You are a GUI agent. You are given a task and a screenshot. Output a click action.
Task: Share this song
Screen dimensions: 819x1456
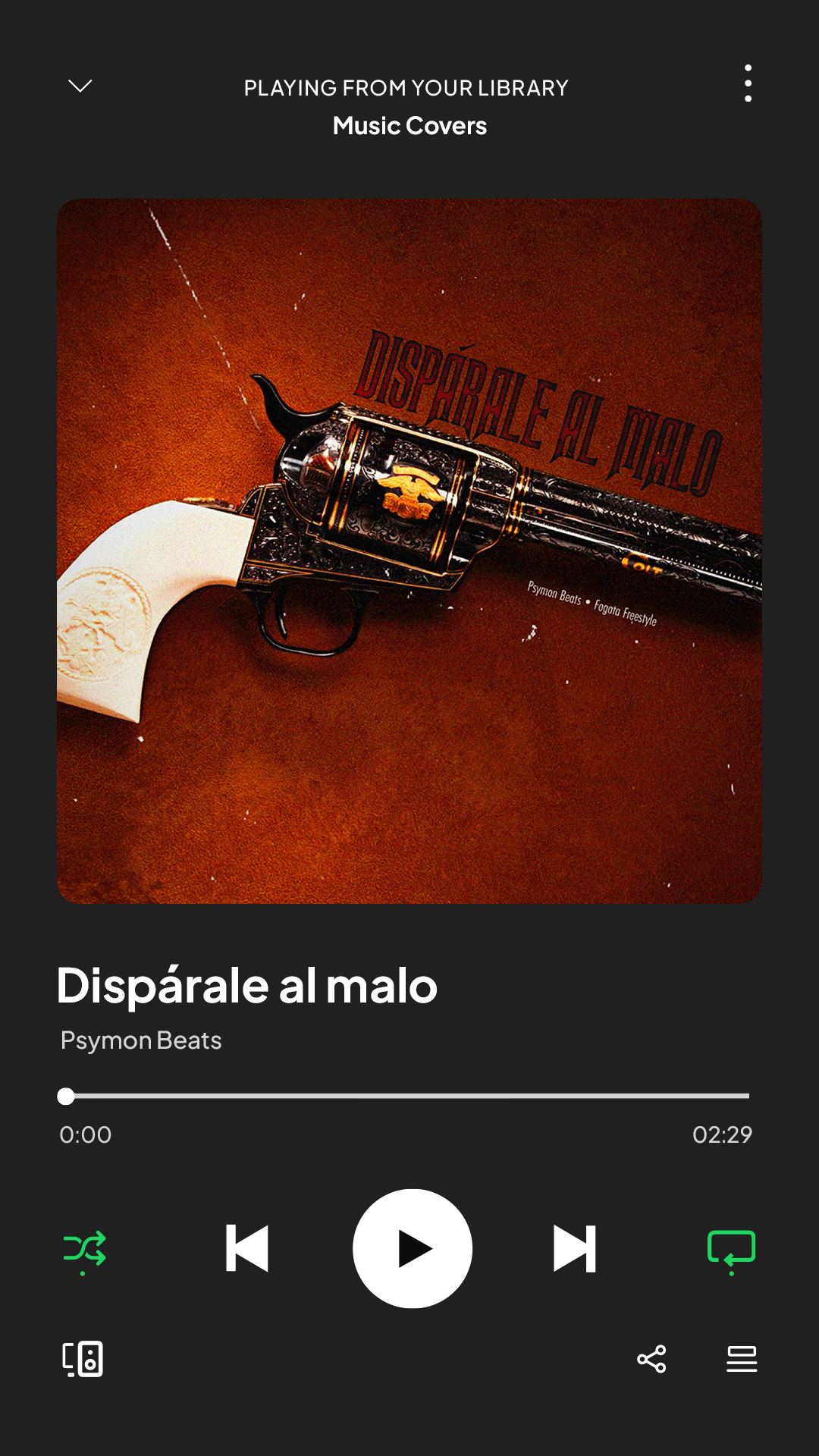[x=651, y=1359]
